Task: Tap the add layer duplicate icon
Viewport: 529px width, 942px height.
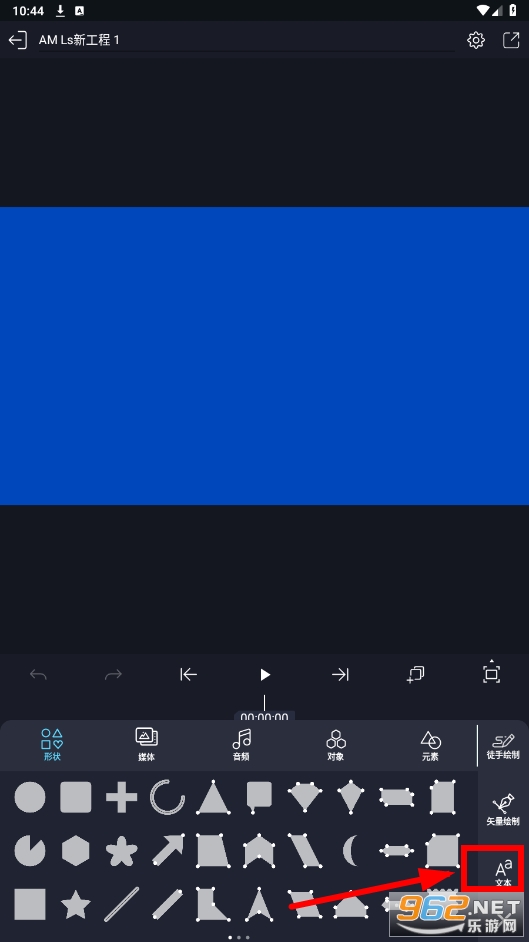Action: click(x=416, y=674)
